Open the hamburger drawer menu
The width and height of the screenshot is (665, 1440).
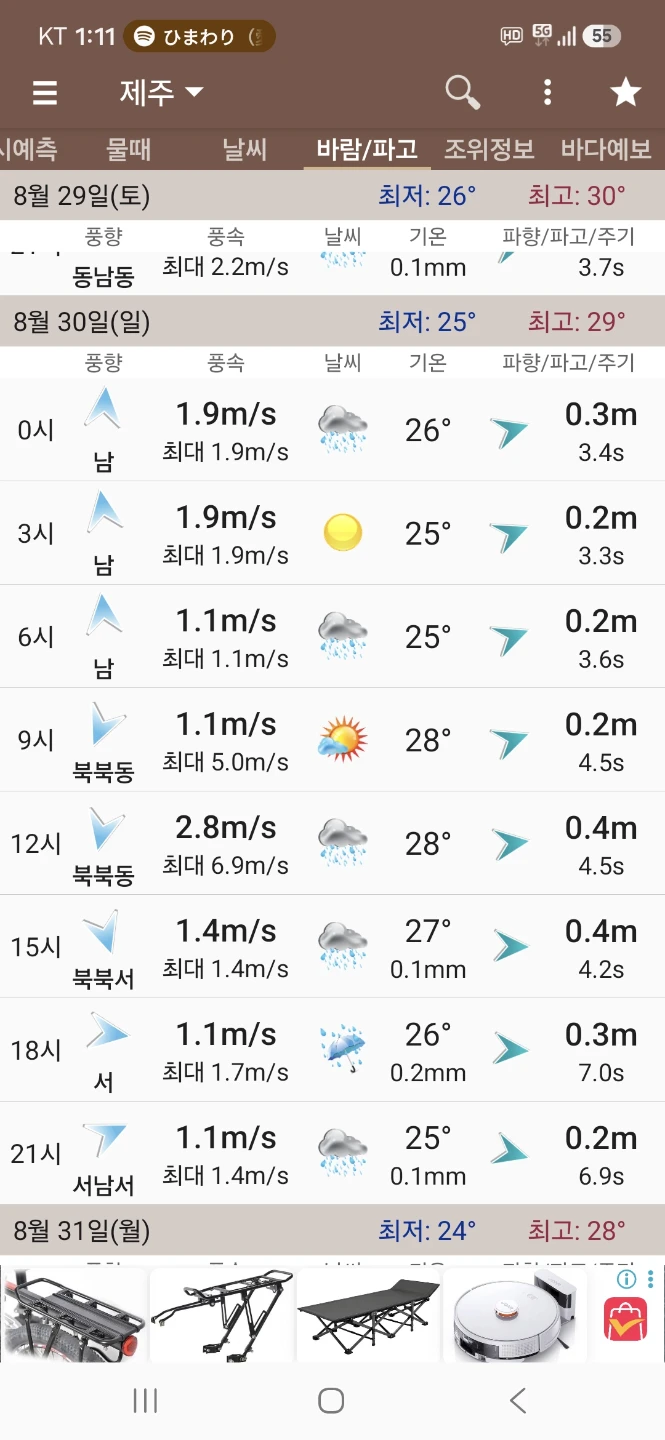pos(44,93)
